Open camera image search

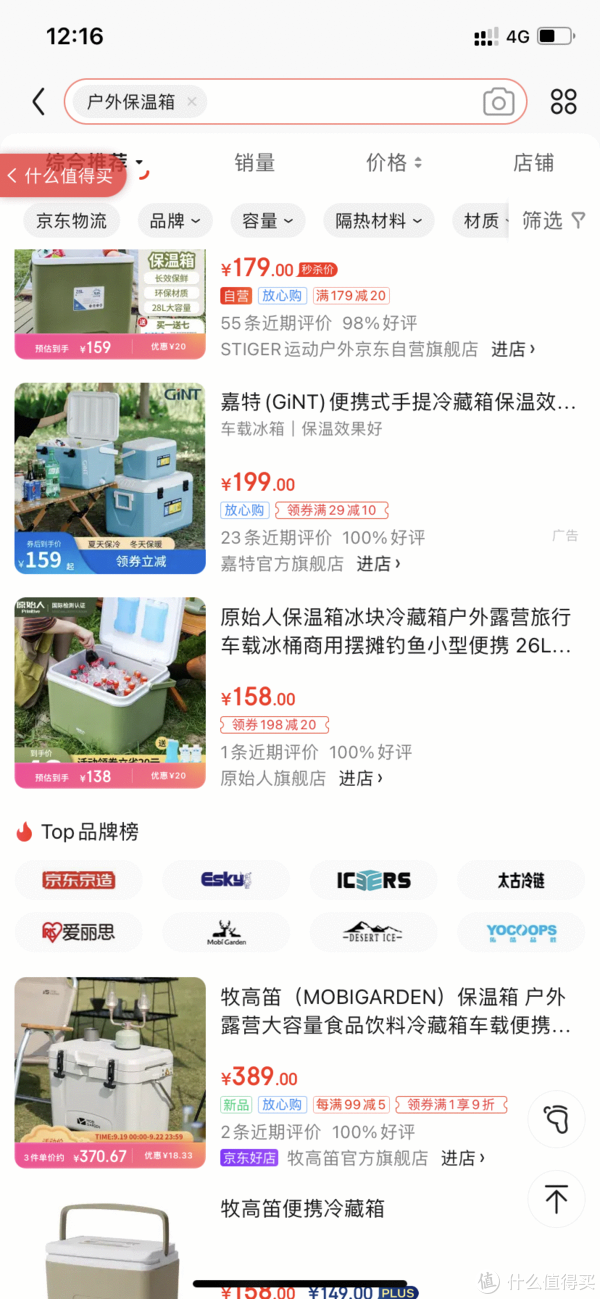[498, 101]
